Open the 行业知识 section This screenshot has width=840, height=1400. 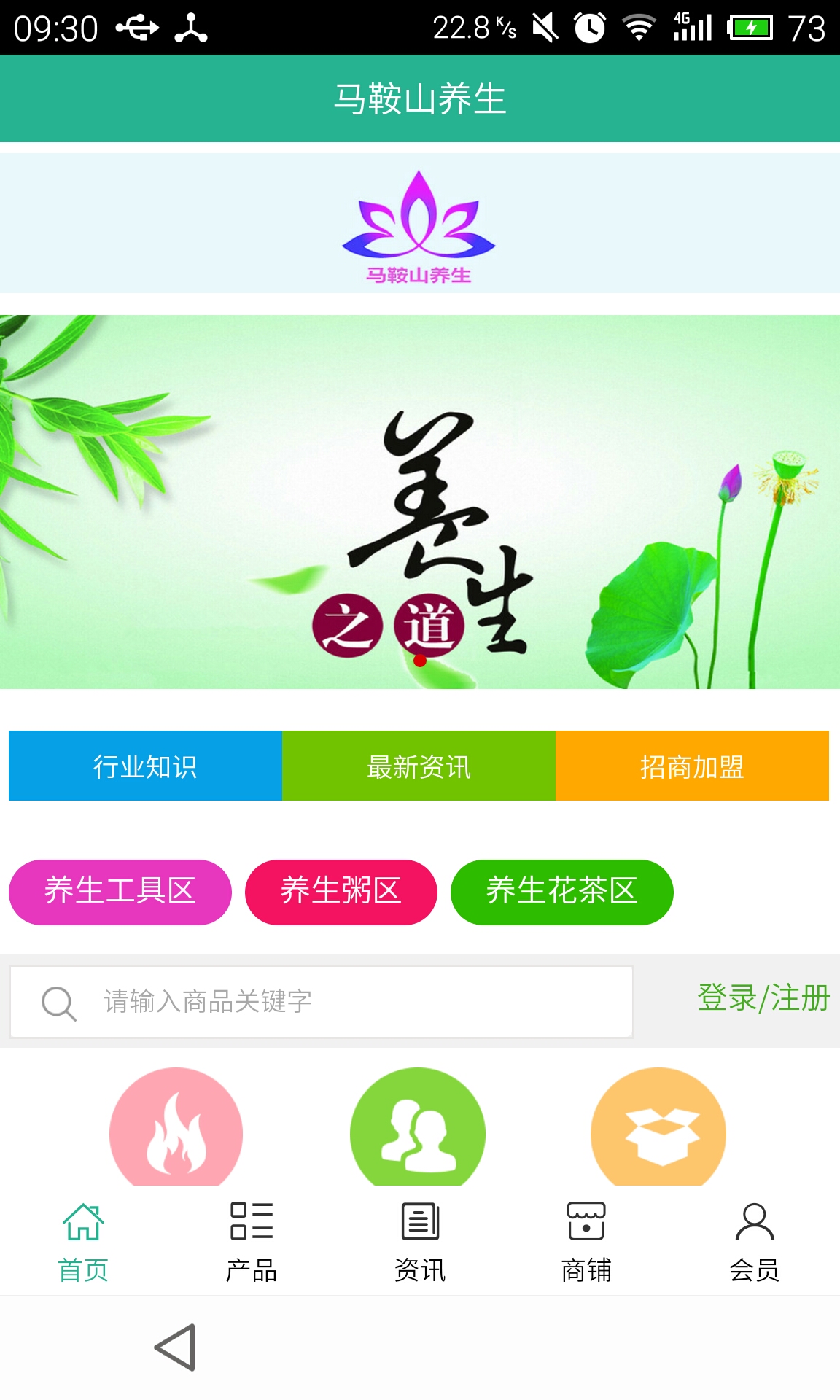pos(145,766)
